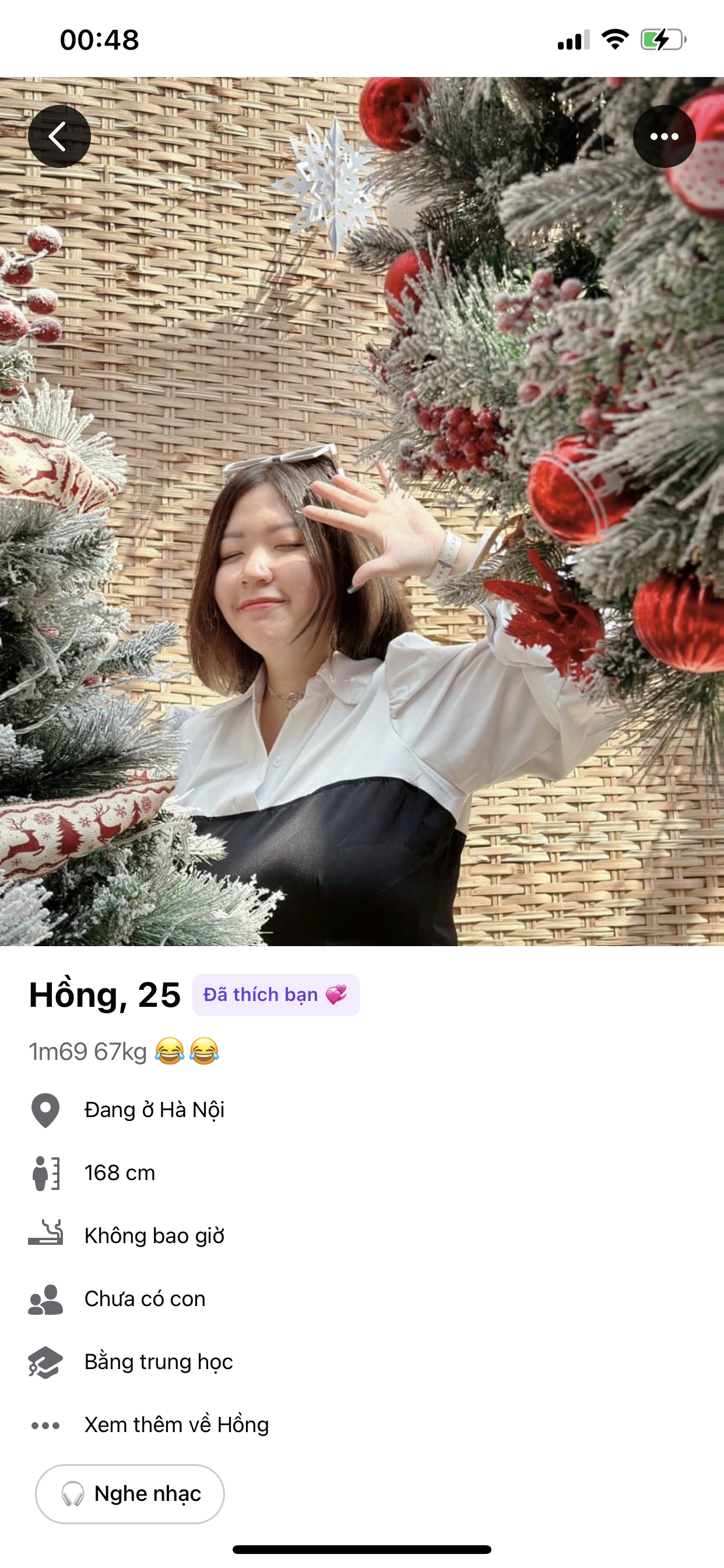The image size is (724, 1568).
Task: Open the three-dot overflow menu
Action: pyautogui.click(x=664, y=136)
